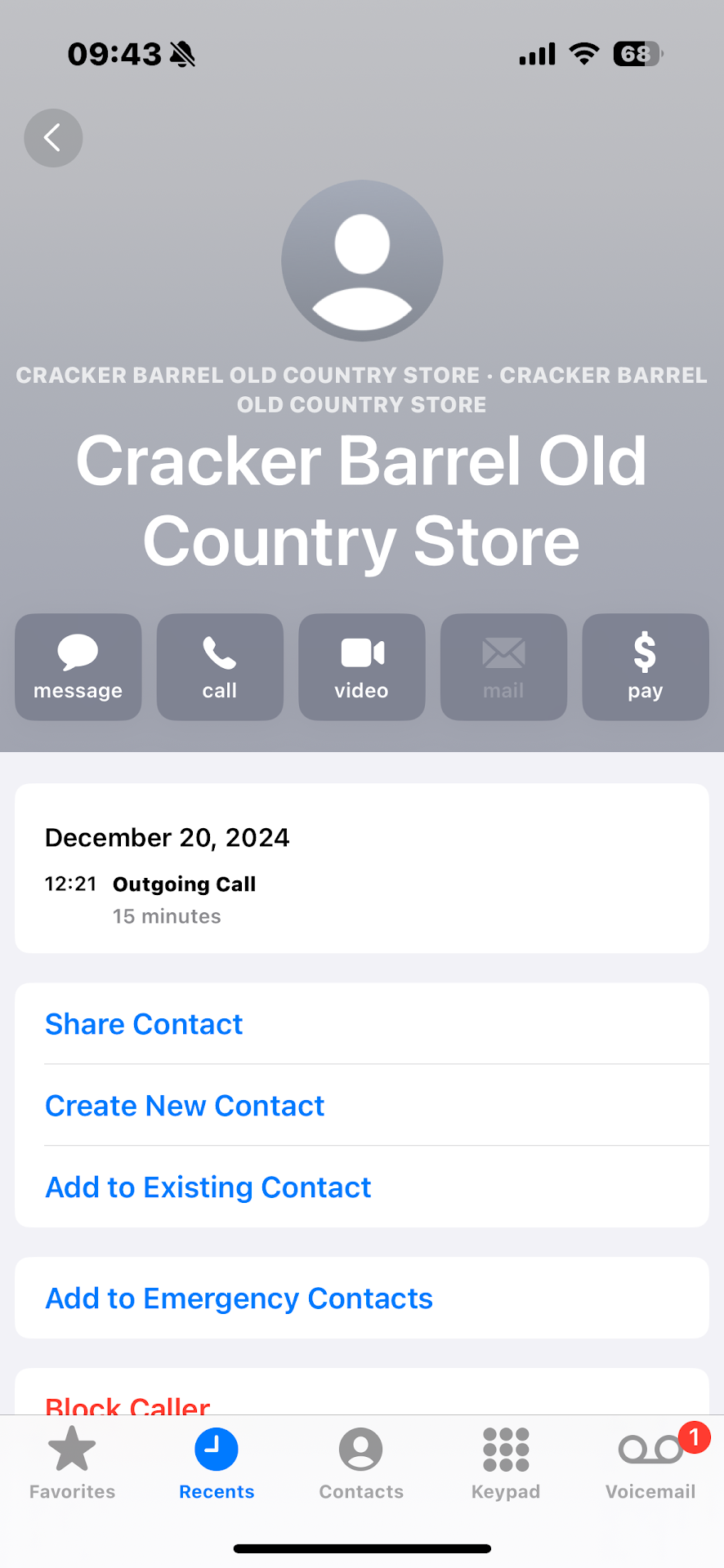Add to Emergency Contacts
724x1568 pixels.
239,1298
